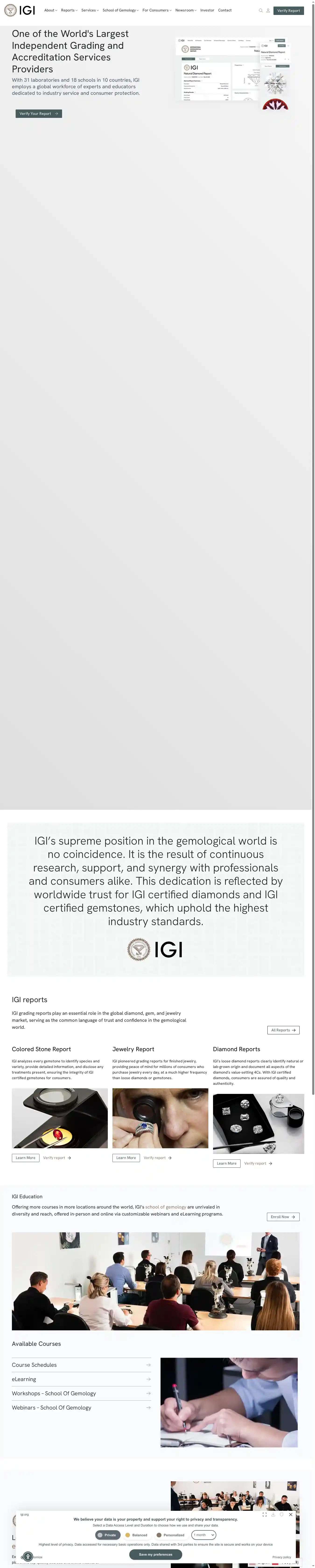The image size is (315, 1568).
Task: Go to the Contact page
Action: pos(225,10)
